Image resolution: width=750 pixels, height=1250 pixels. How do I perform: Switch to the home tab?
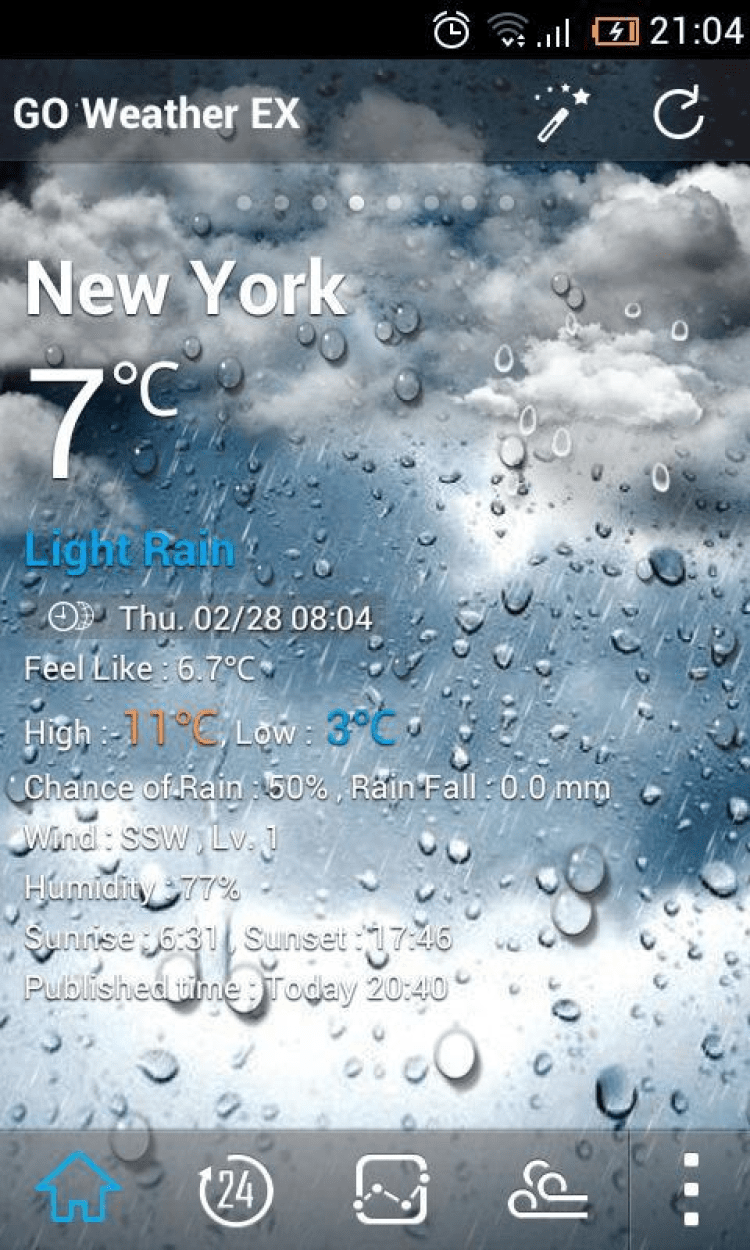click(x=78, y=1189)
